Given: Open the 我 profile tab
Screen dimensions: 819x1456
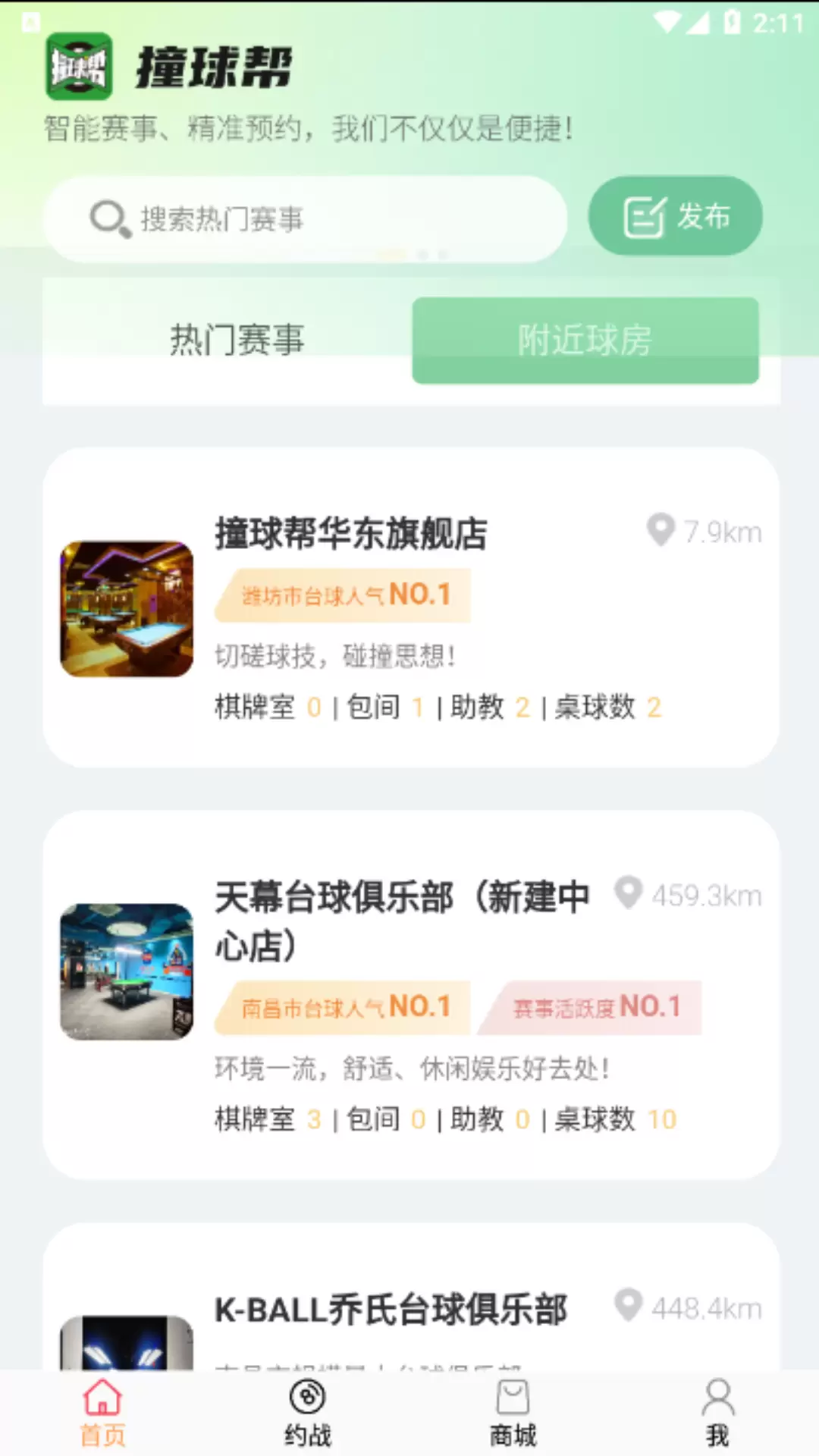Looking at the screenshot, I should coord(717,1413).
